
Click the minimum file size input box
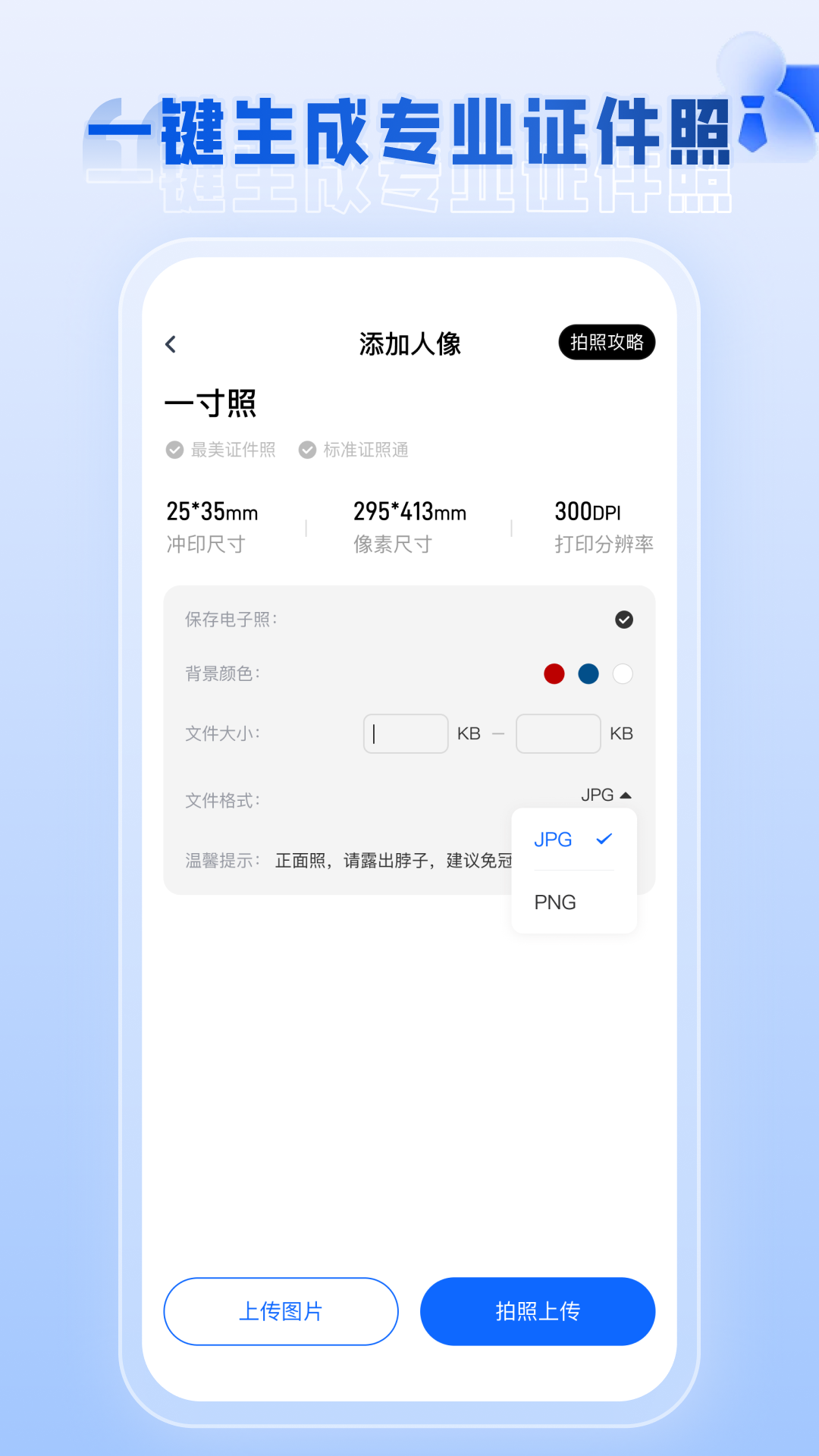pyautogui.click(x=406, y=733)
